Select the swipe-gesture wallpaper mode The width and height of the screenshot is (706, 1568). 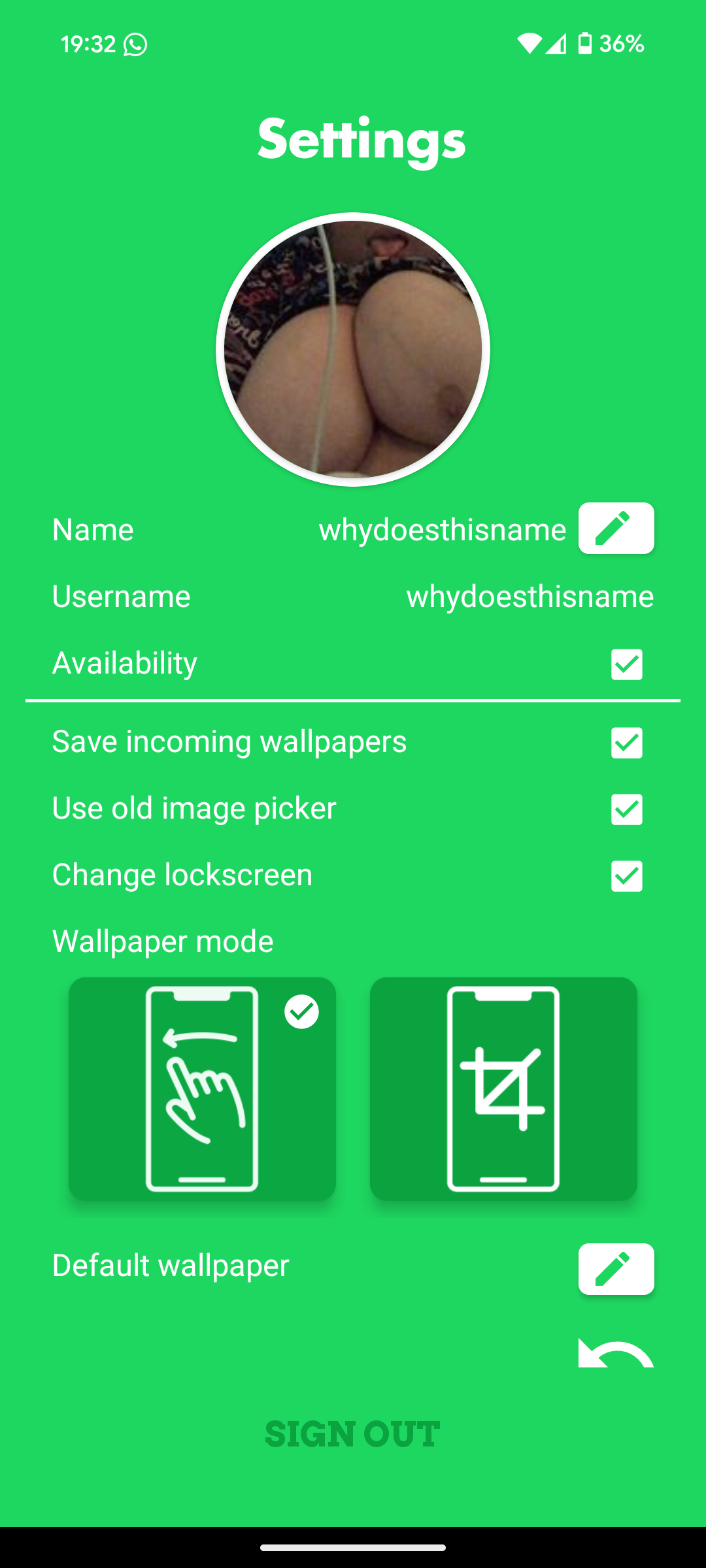202,1088
